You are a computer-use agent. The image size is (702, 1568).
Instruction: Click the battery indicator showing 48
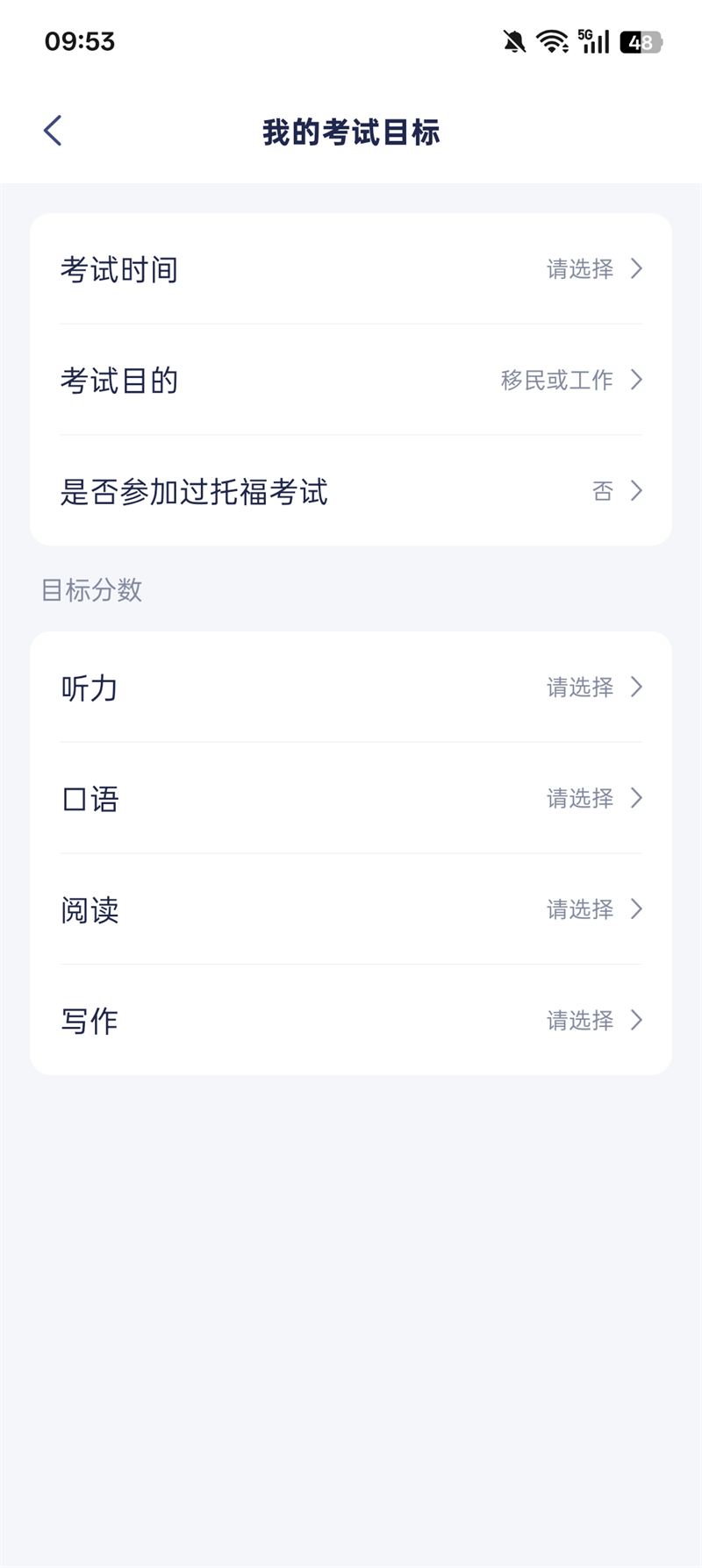click(636, 41)
